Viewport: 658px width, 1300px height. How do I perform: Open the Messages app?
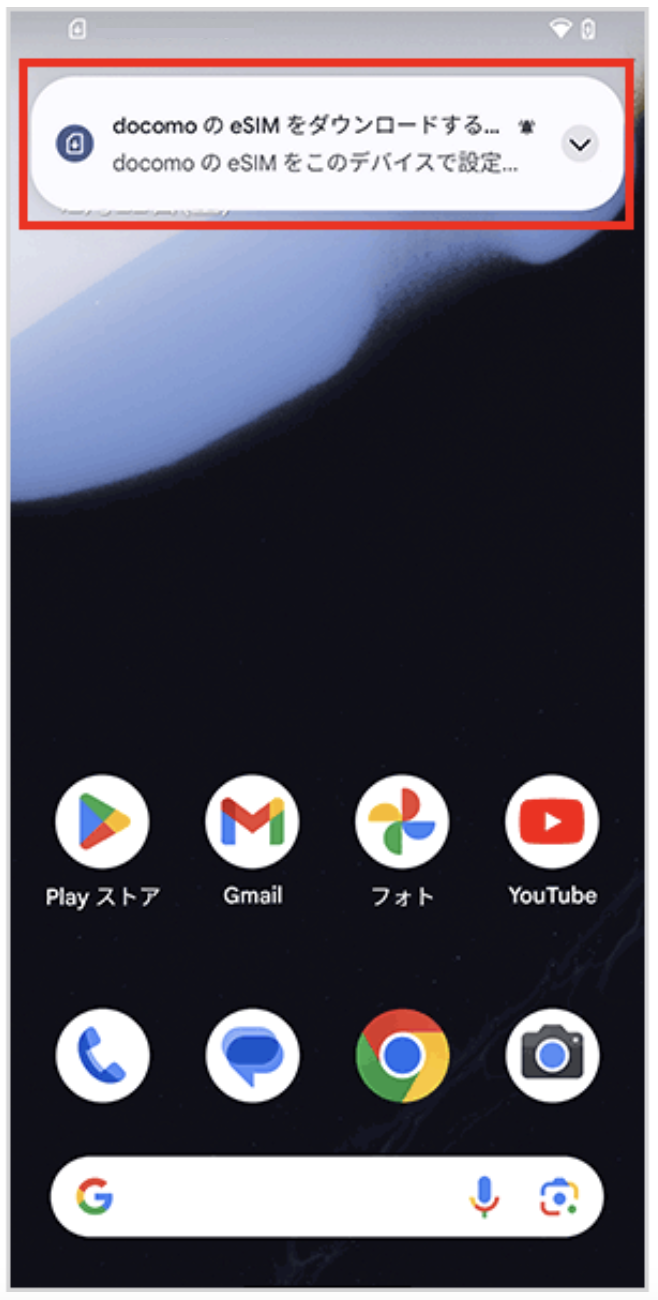(x=252, y=1055)
